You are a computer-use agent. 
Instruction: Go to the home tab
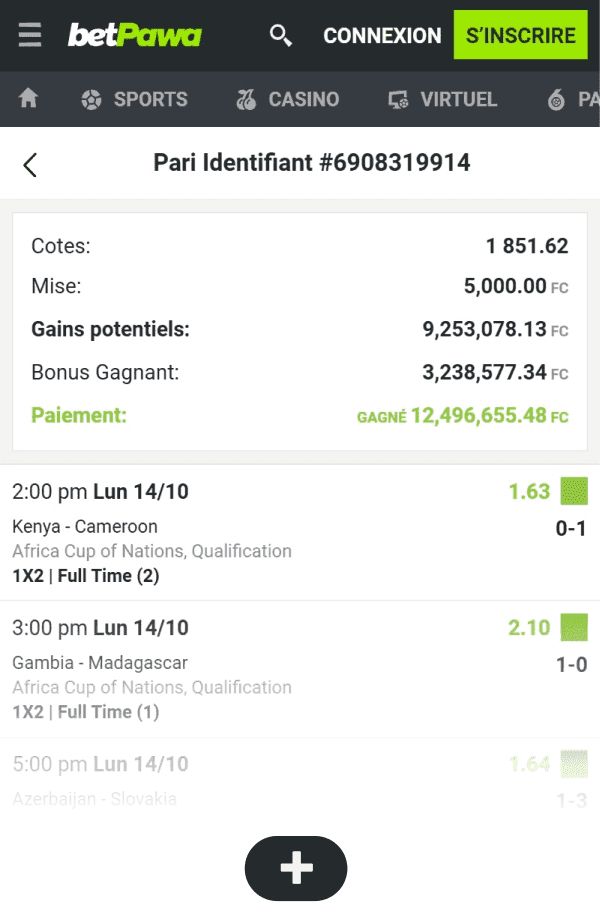pyautogui.click(x=29, y=99)
